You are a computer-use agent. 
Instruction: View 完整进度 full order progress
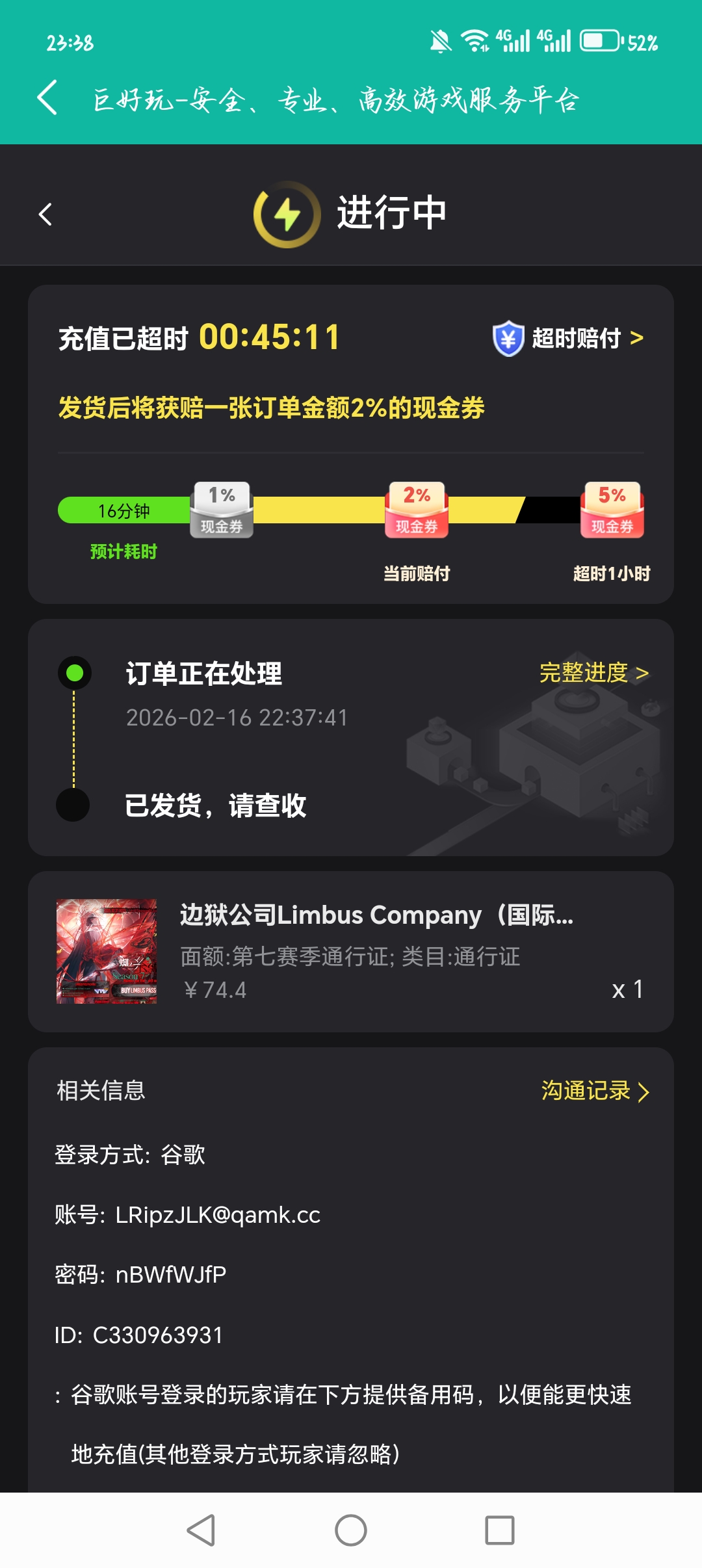point(593,673)
